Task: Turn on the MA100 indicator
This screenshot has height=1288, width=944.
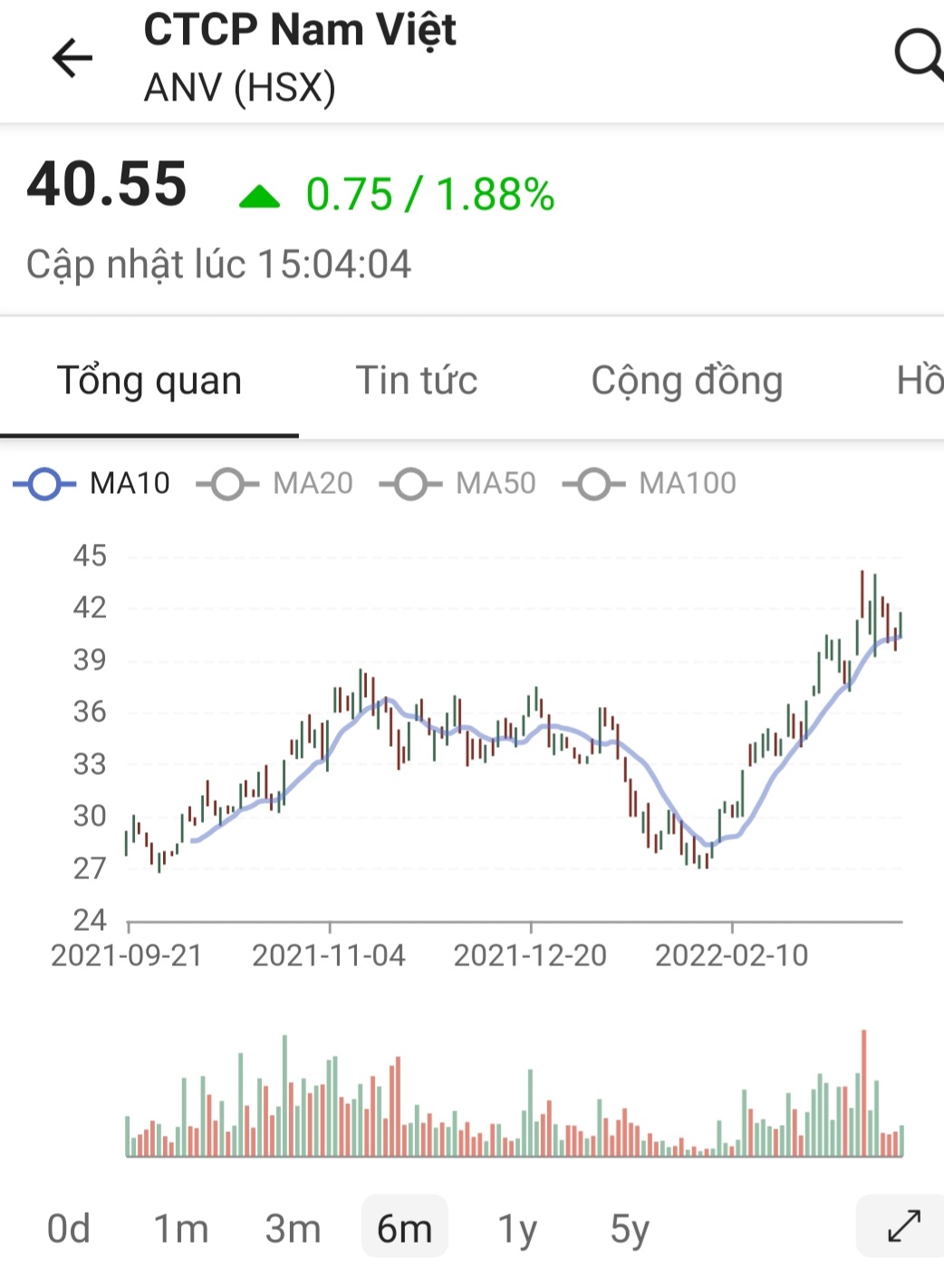Action: (650, 484)
